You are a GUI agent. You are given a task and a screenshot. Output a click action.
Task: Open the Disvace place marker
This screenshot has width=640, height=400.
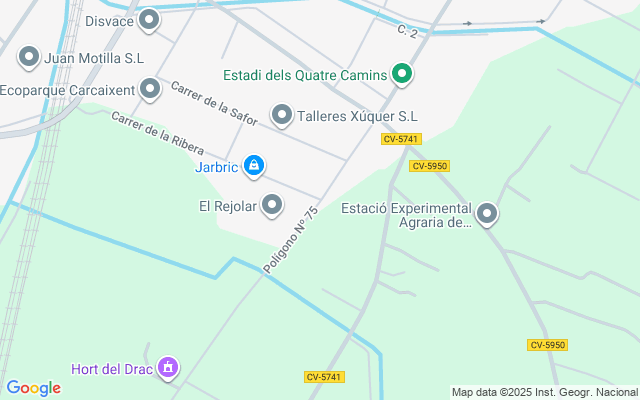click(x=149, y=19)
